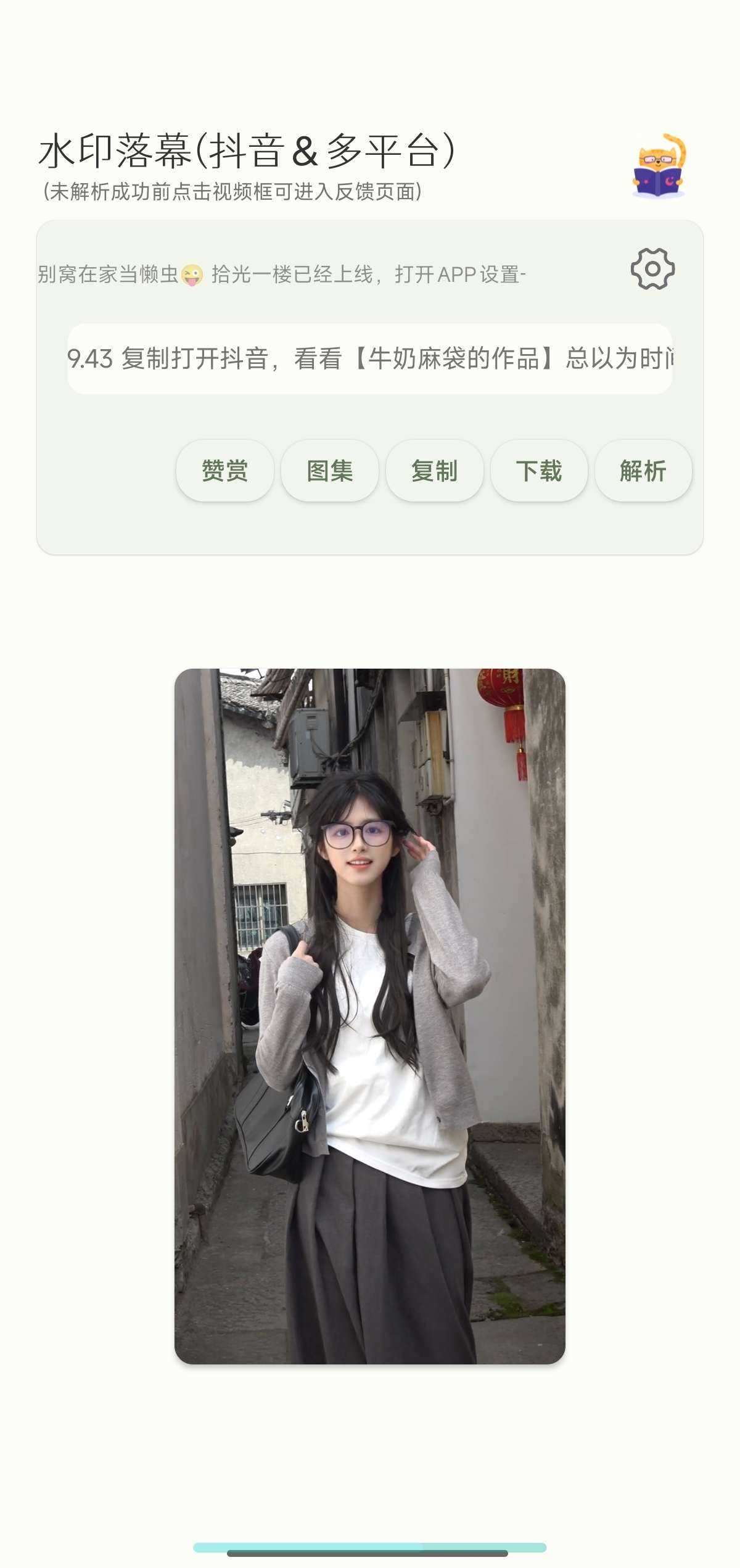Open the parsed video preview
This screenshot has width=740, height=1568.
[x=369, y=1016]
